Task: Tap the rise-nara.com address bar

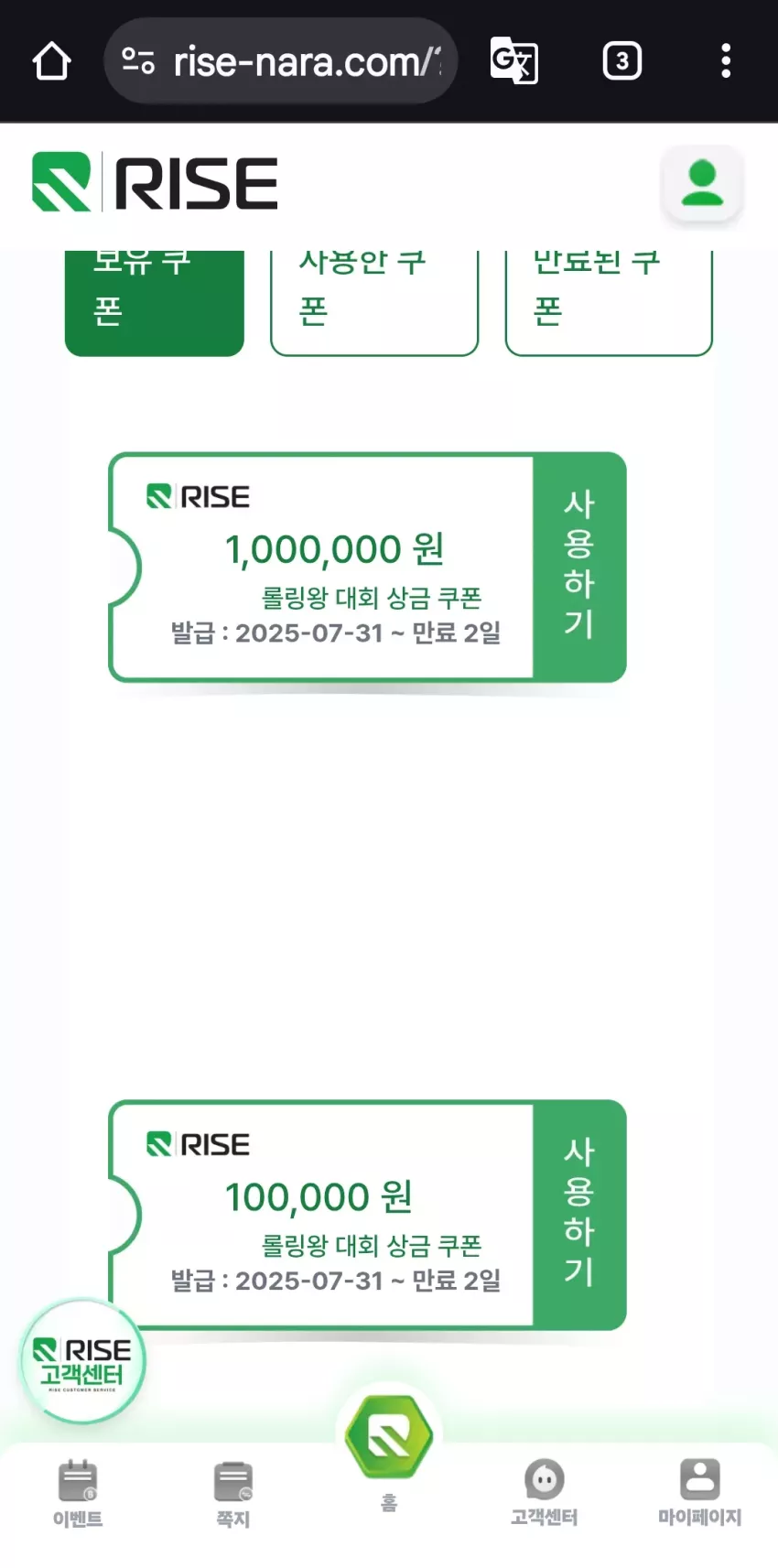Action: 281,61
